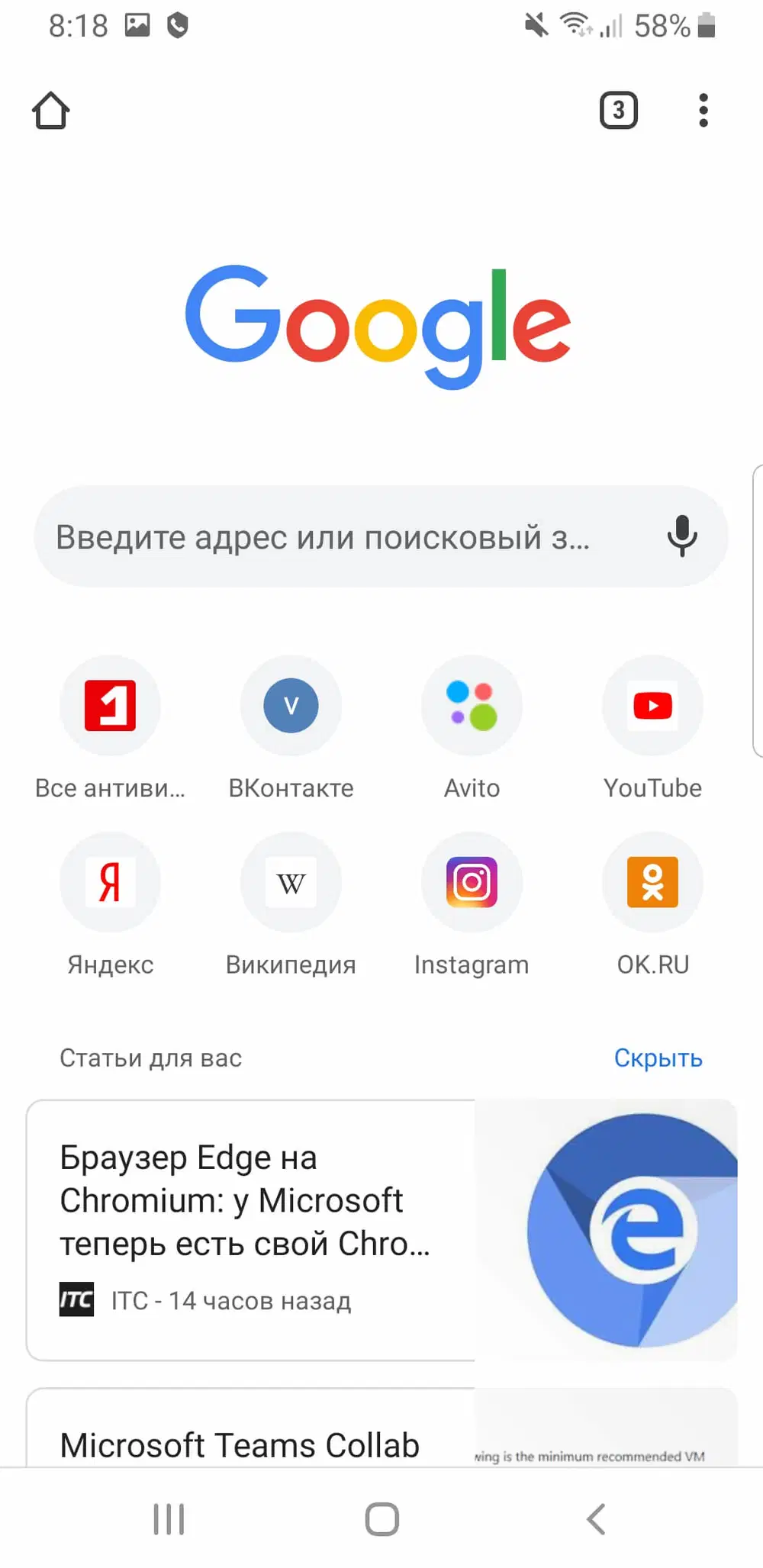Screen dimensions: 763x1568
Task: Open the Instagram shortcut
Action: pos(472,883)
